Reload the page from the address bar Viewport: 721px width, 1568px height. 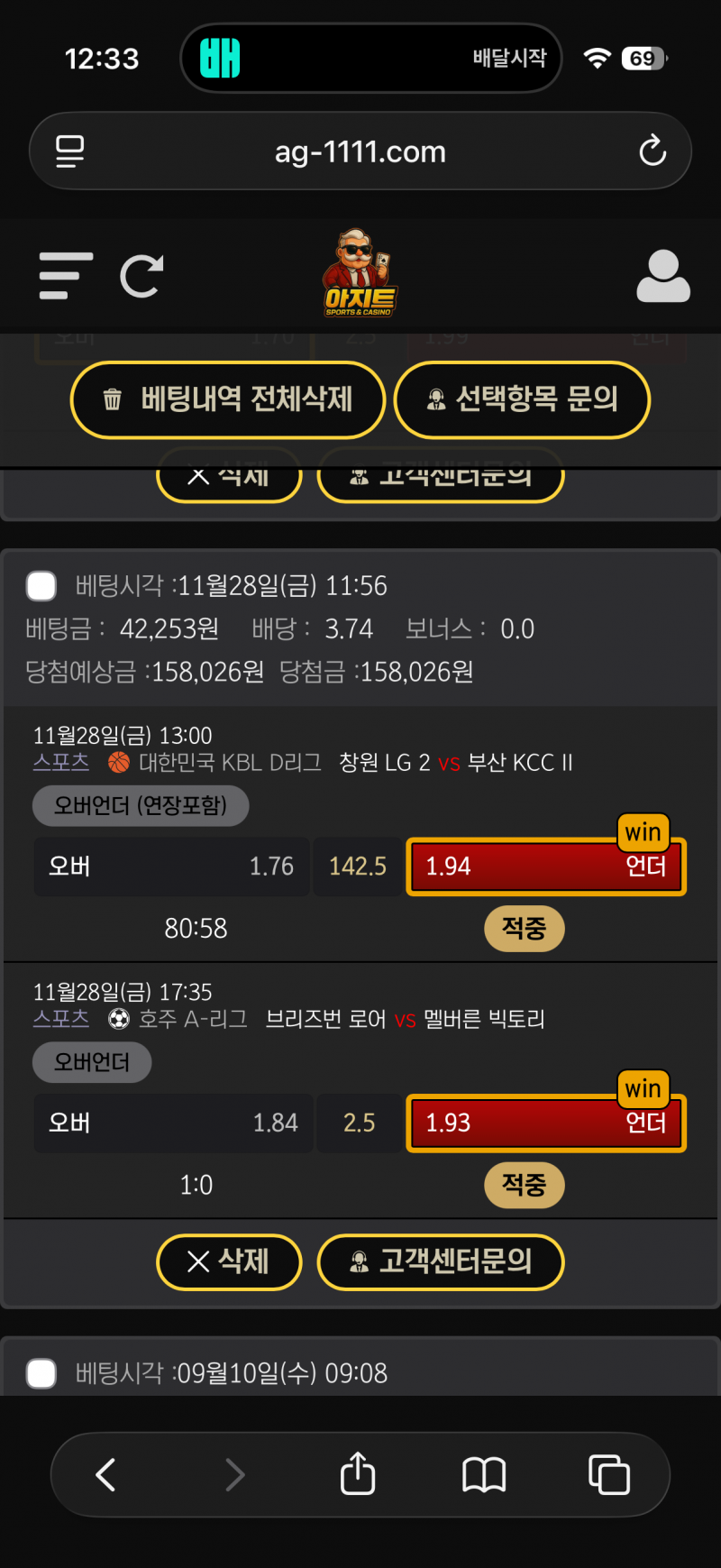pos(653,151)
